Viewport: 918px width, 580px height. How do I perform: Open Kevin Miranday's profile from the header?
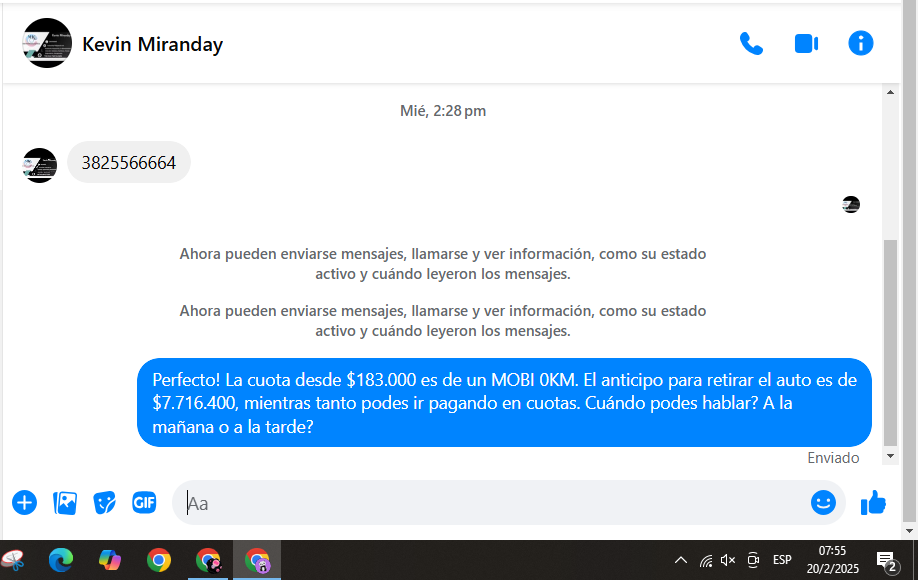[152, 44]
